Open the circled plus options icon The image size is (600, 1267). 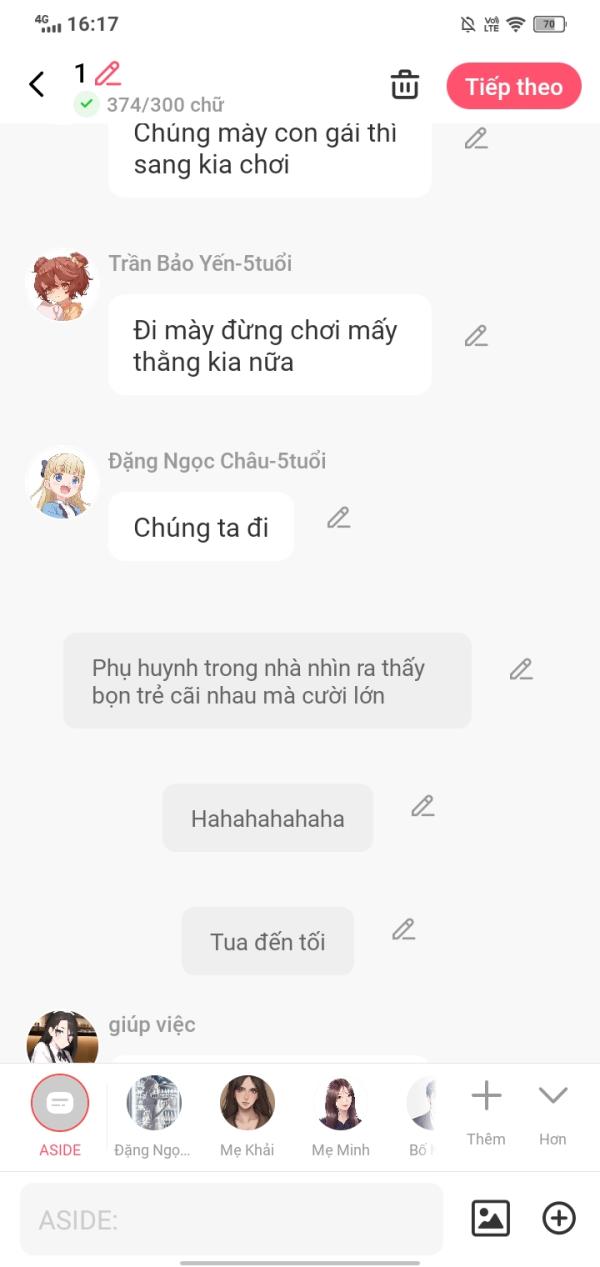click(559, 1218)
